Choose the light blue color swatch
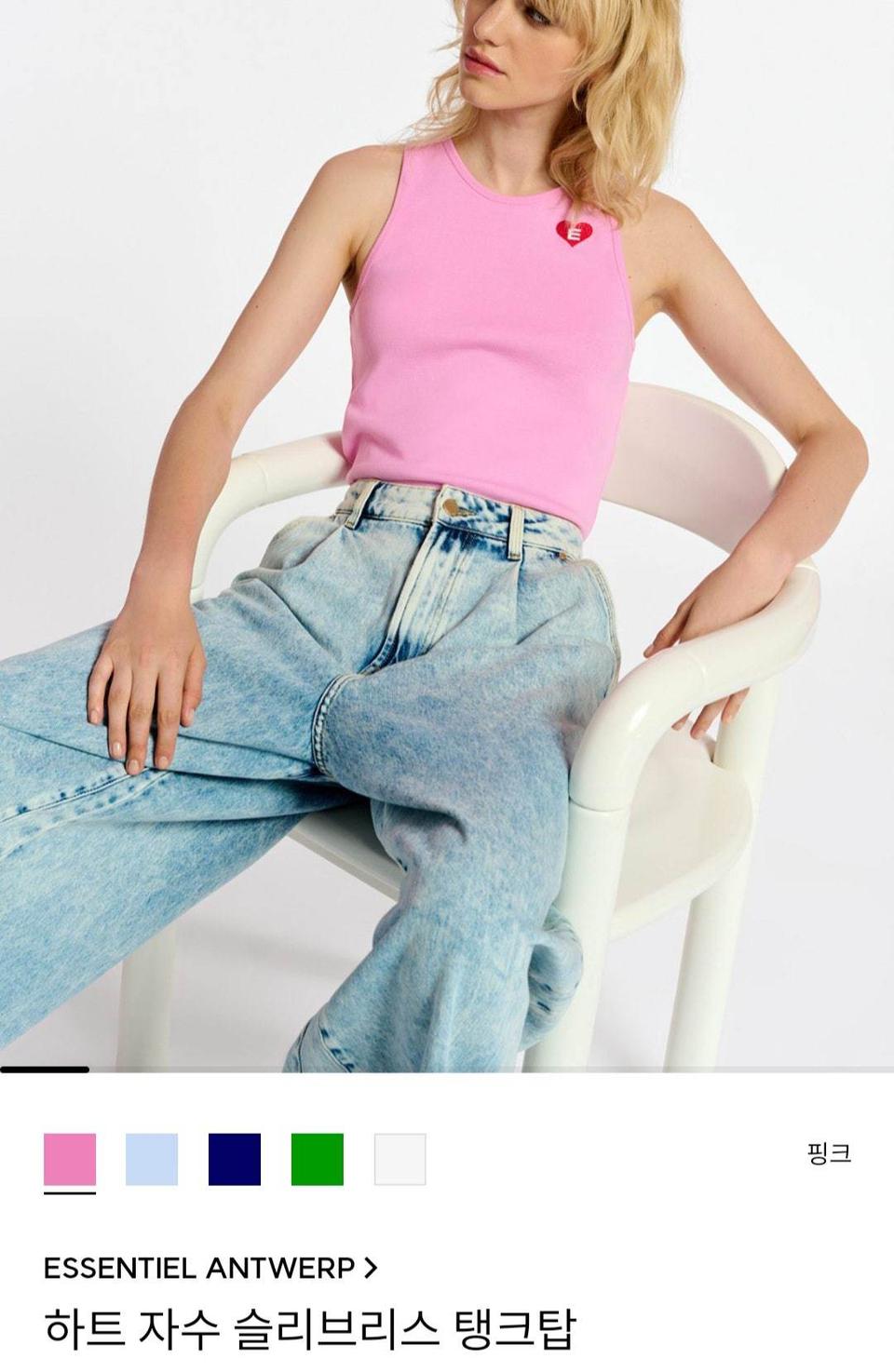Viewport: 894px width, 1372px height. [x=152, y=1159]
